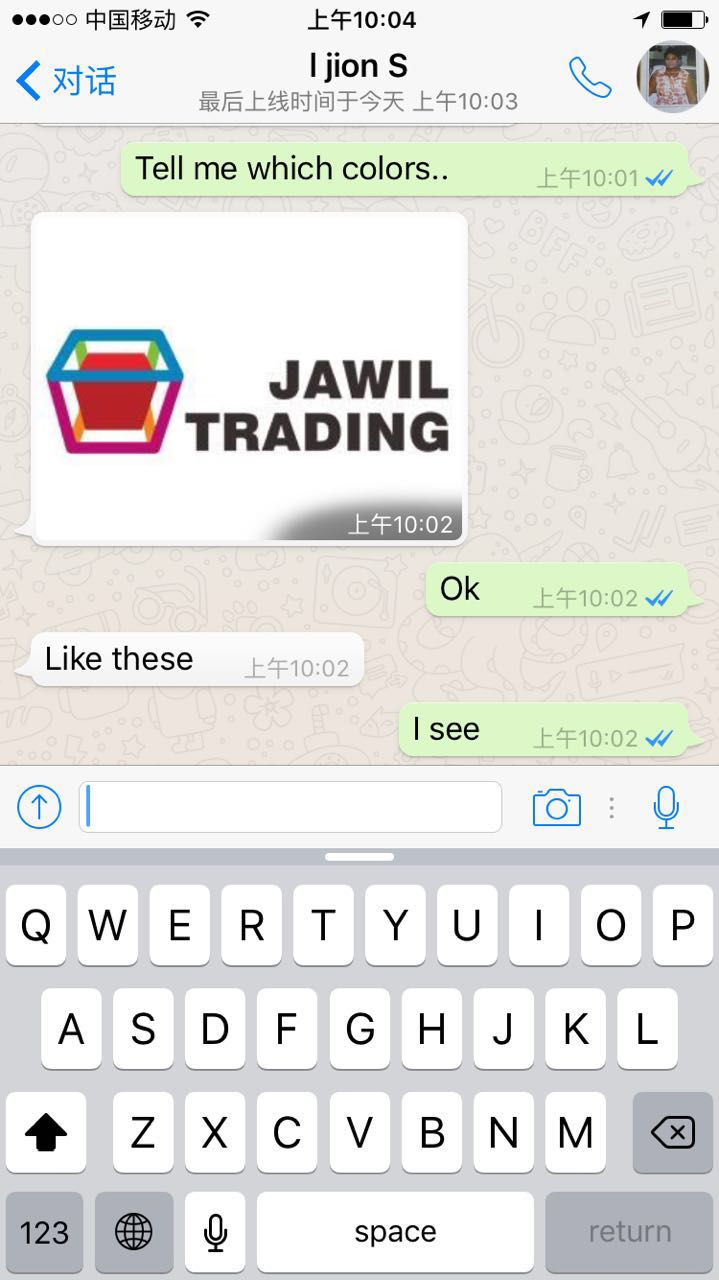Go back to the 对话 chat list
Image resolution: width=719 pixels, height=1280 pixels.
point(66,80)
